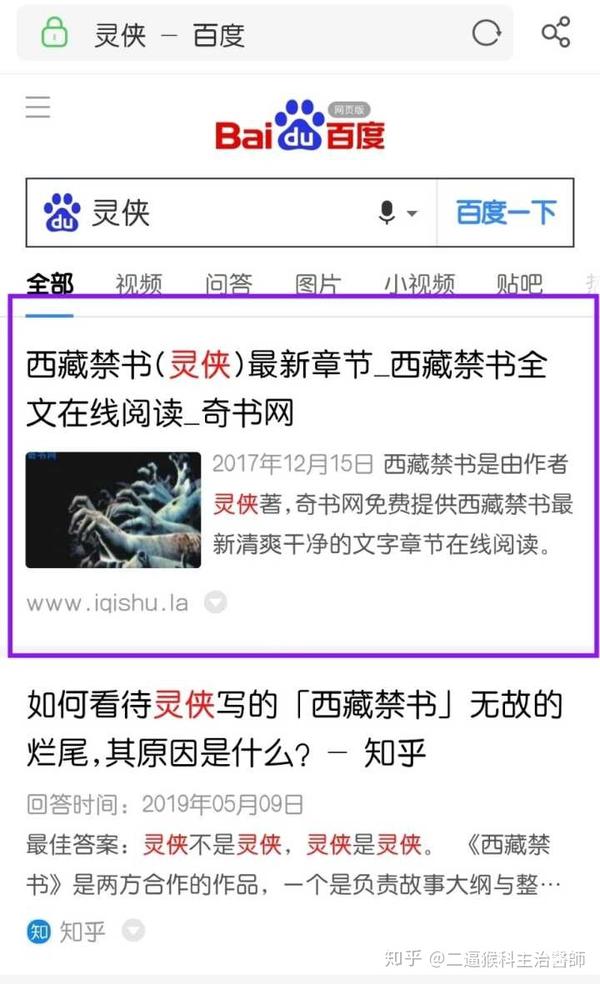The width and height of the screenshot is (600, 984).
Task: Share this page
Action: point(556,33)
